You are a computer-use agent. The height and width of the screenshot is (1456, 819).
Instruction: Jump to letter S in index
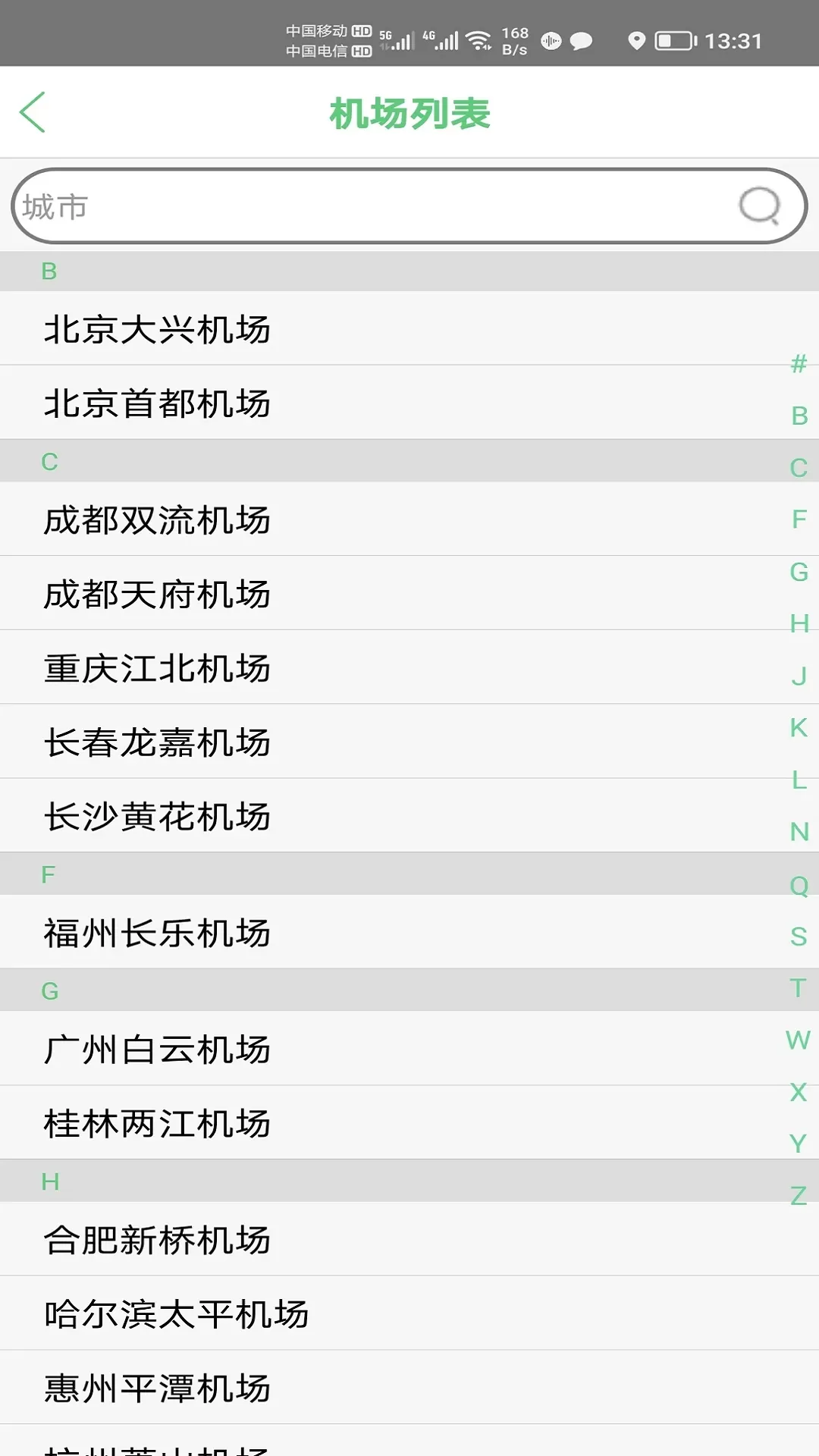tap(799, 937)
